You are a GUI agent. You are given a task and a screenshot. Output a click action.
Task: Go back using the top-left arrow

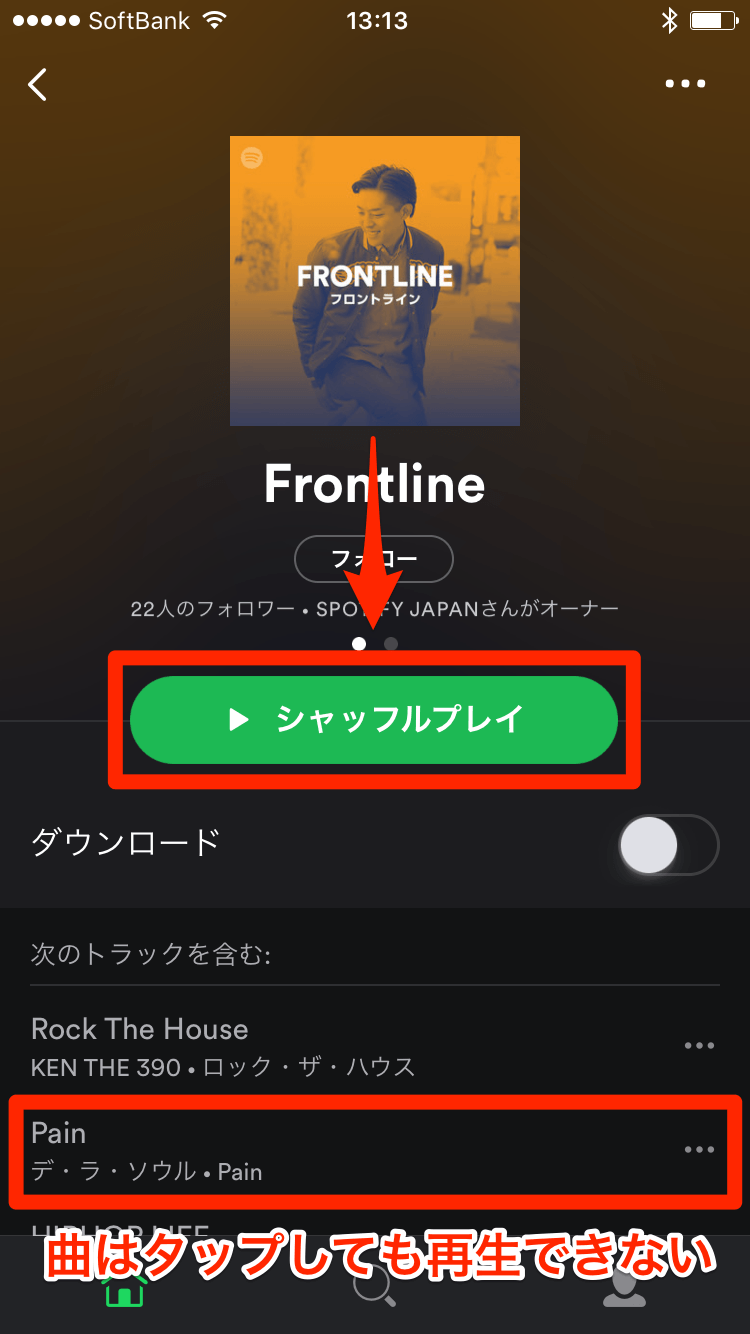point(38,85)
